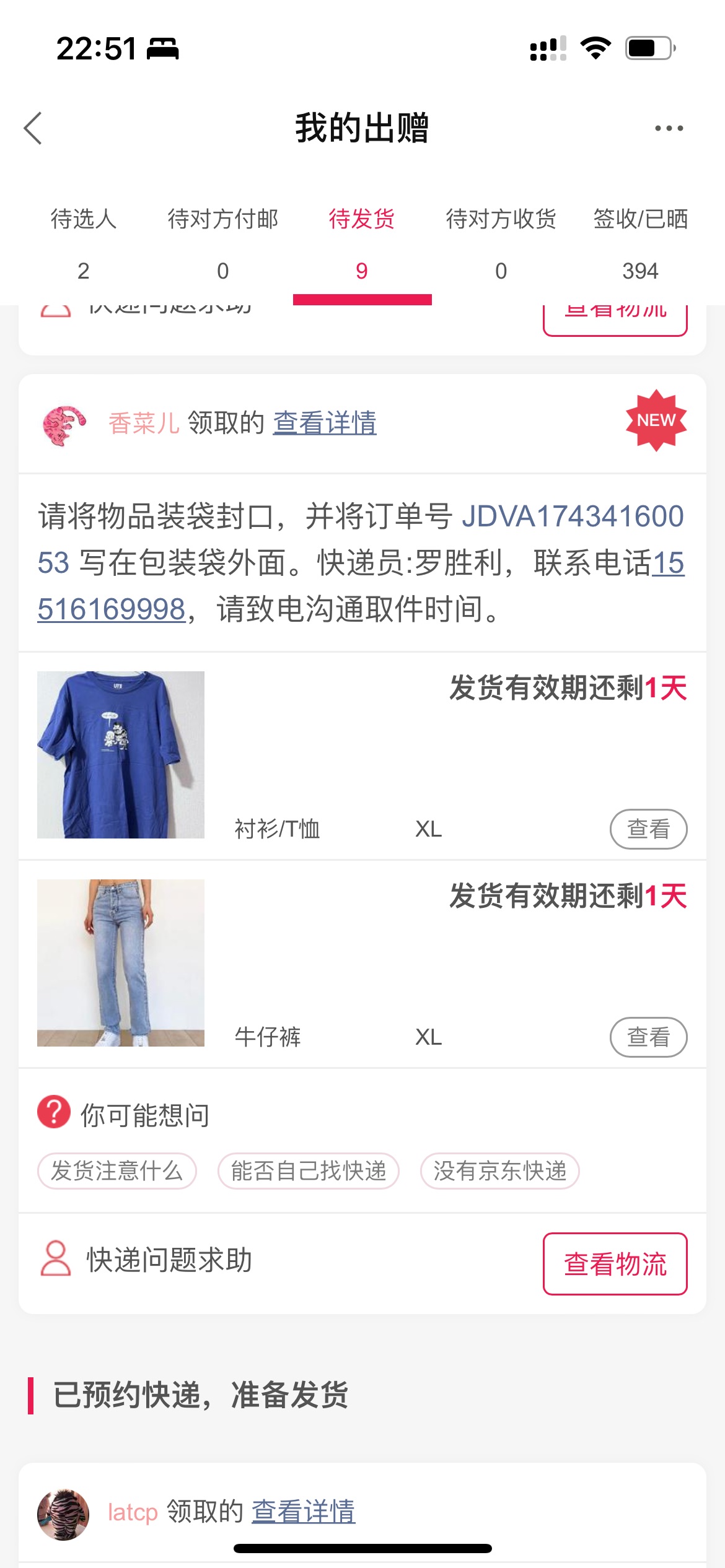The height and width of the screenshot is (1568, 725).
Task: Tap the blue T-shirt item image
Action: (121, 755)
